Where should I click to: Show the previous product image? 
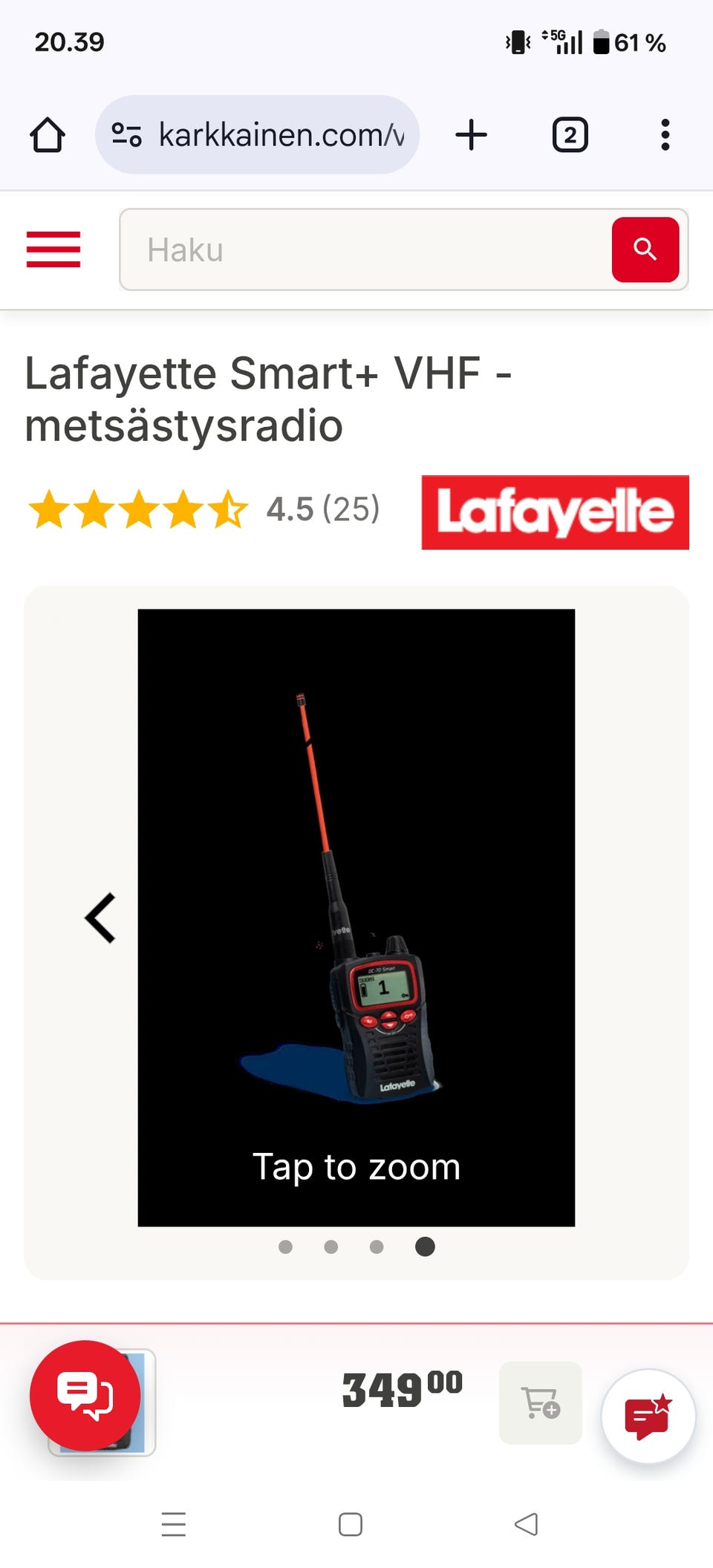[100, 918]
